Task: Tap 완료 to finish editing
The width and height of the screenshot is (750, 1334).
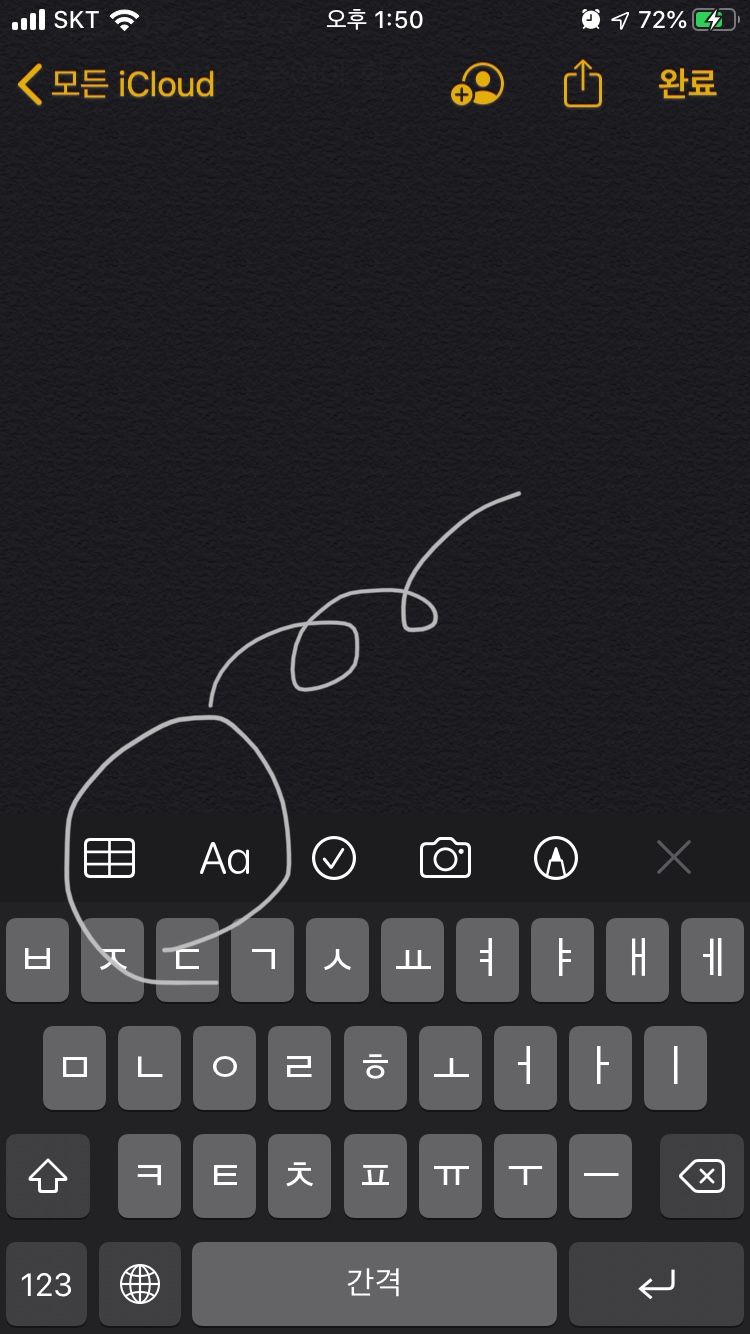Action: [x=687, y=83]
